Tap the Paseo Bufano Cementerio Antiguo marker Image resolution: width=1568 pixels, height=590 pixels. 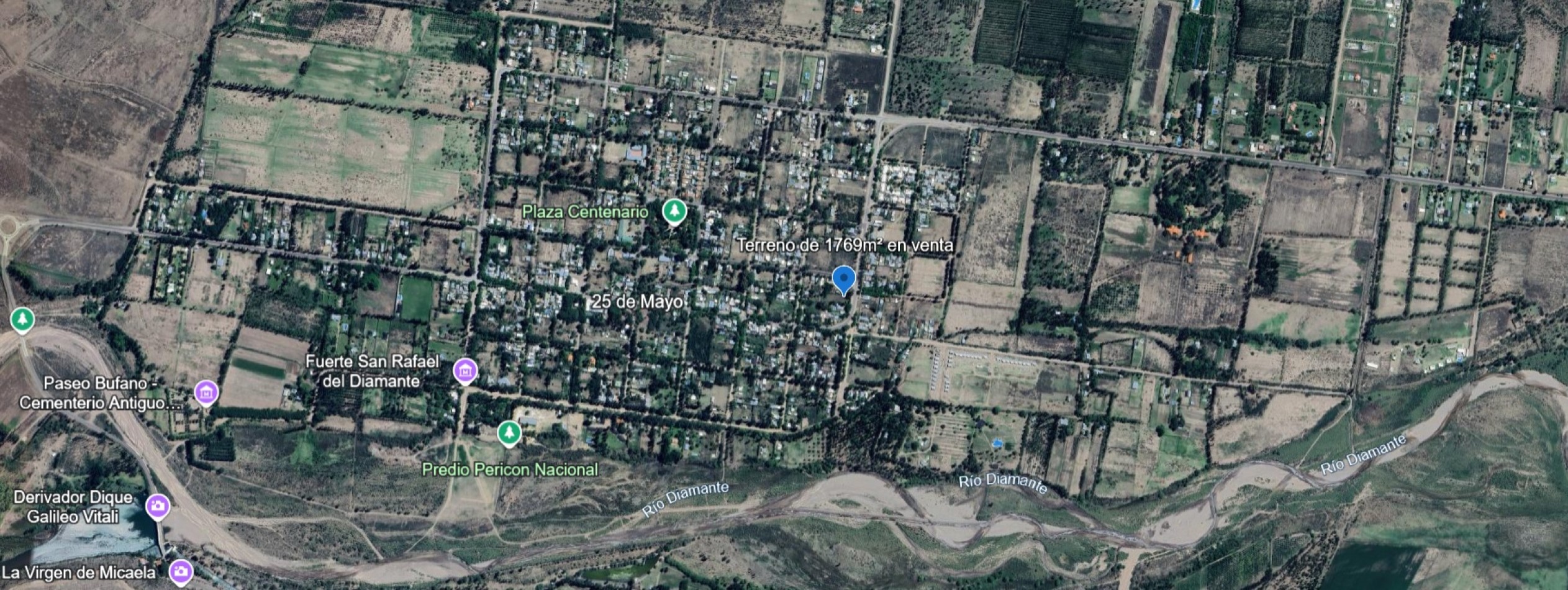tap(206, 393)
